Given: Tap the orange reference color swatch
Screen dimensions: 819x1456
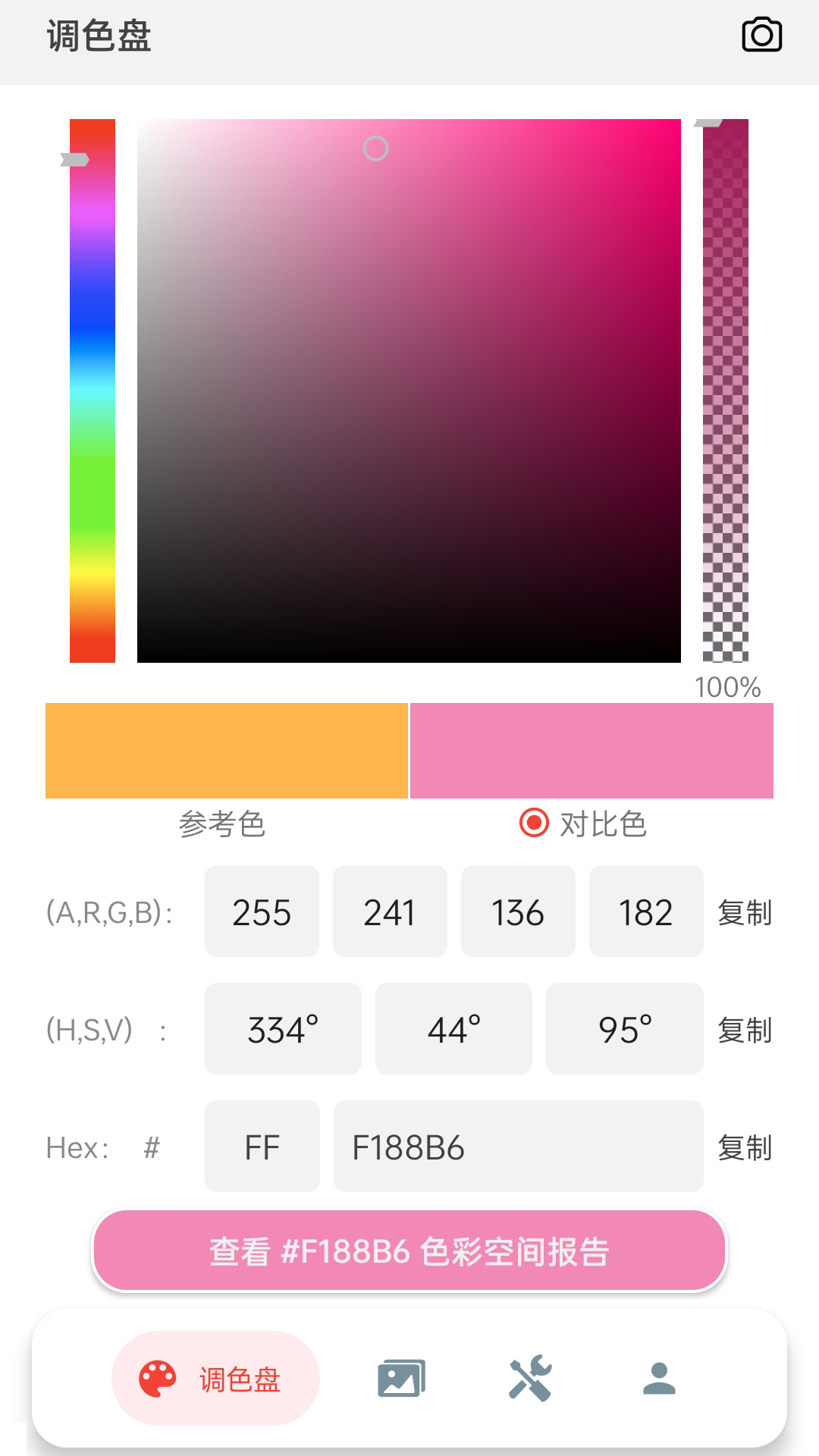Looking at the screenshot, I should coord(225,750).
